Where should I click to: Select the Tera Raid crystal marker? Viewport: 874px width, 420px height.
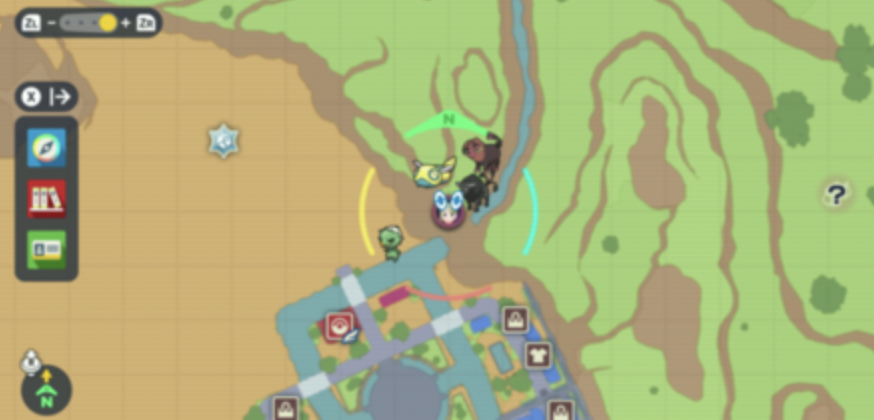224,140
